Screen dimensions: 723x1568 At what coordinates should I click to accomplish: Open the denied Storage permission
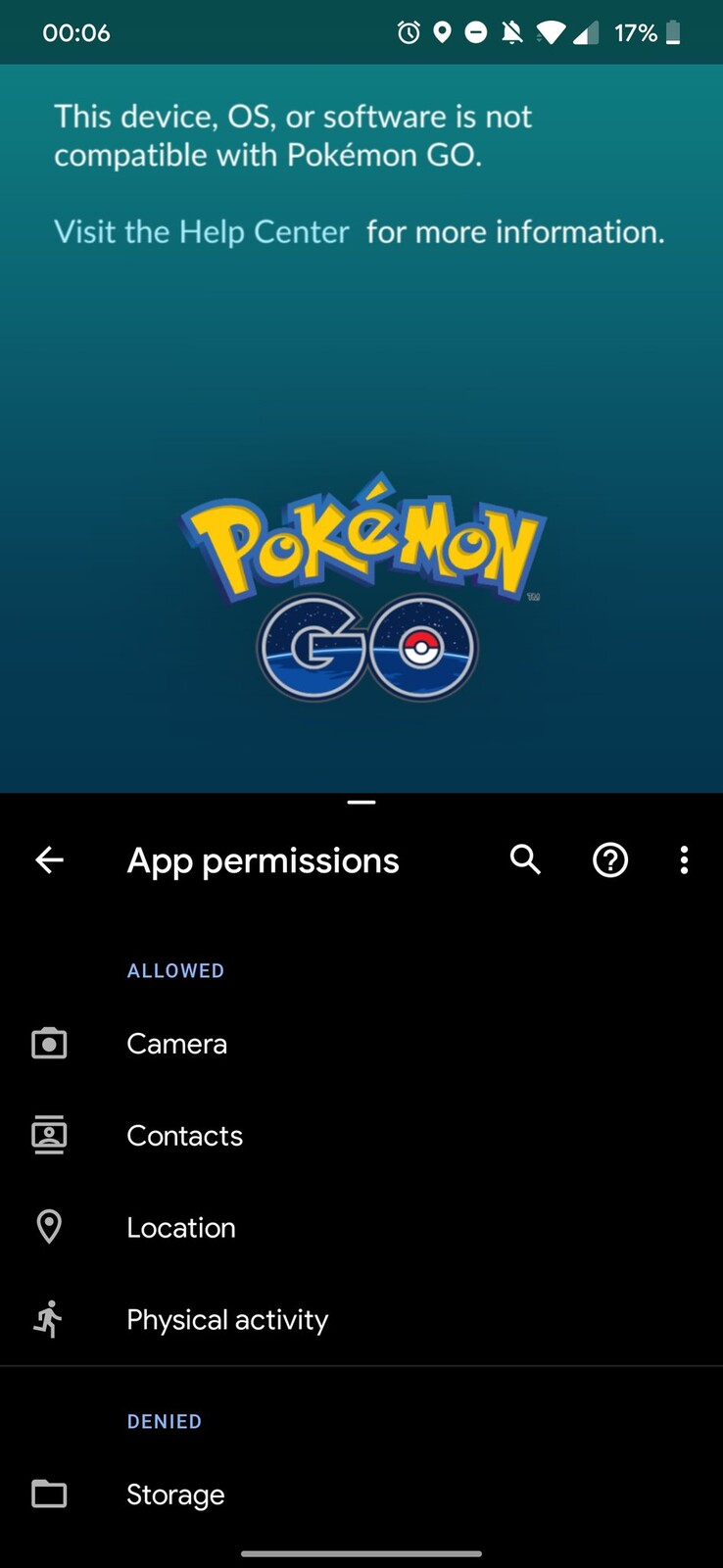pos(361,1494)
